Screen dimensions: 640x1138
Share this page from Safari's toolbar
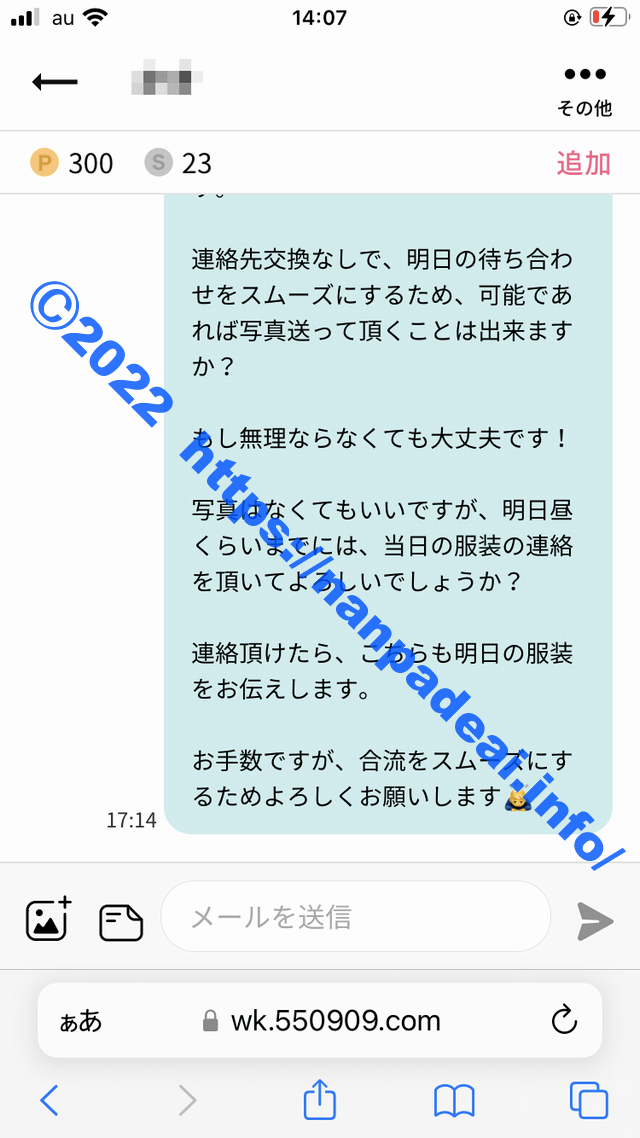pos(319,1100)
